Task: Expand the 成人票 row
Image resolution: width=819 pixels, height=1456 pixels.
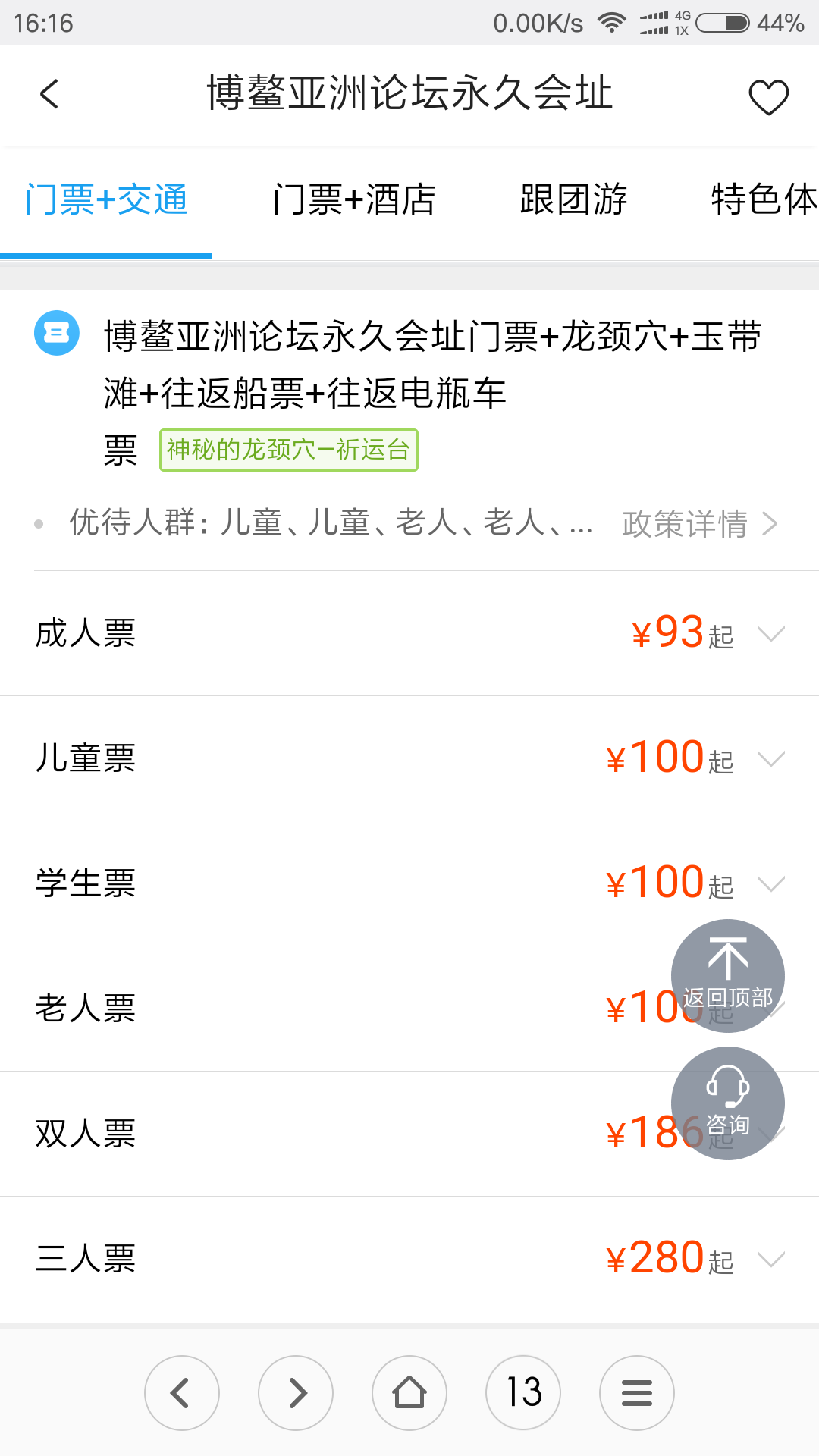Action: point(409,633)
